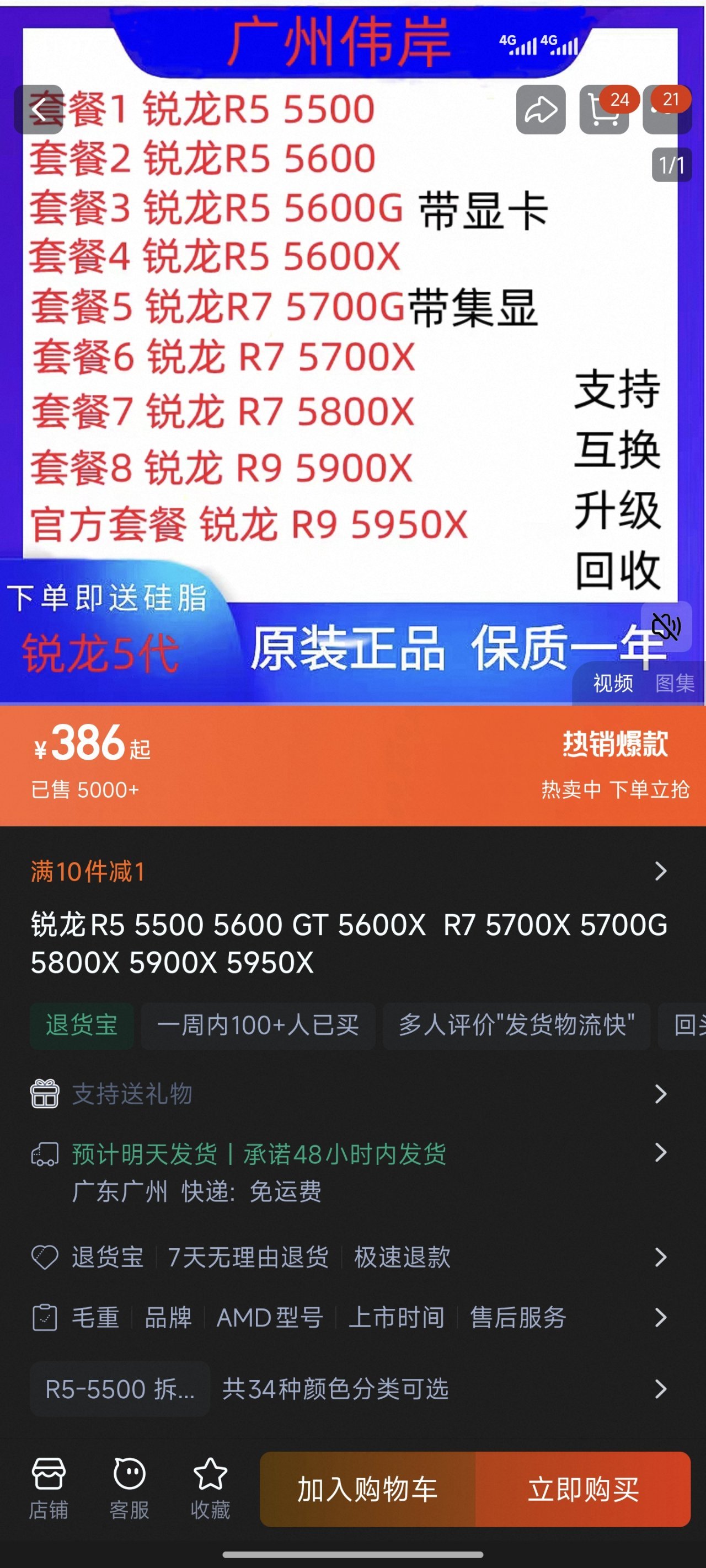Switch to the 图集 gallery tab
The image size is (706, 1568).
click(x=675, y=683)
